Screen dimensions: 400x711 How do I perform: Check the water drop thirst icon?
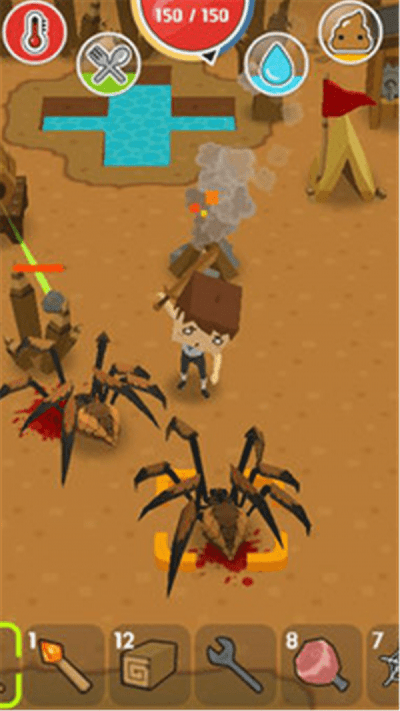[276, 63]
